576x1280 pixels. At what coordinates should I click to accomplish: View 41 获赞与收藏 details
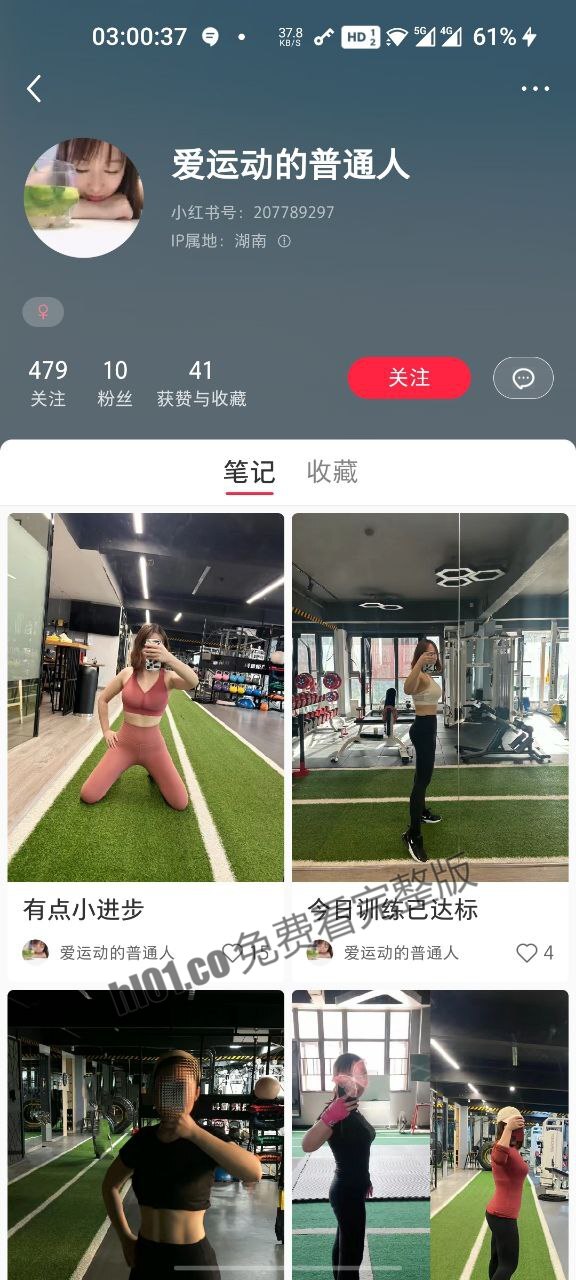tap(201, 384)
